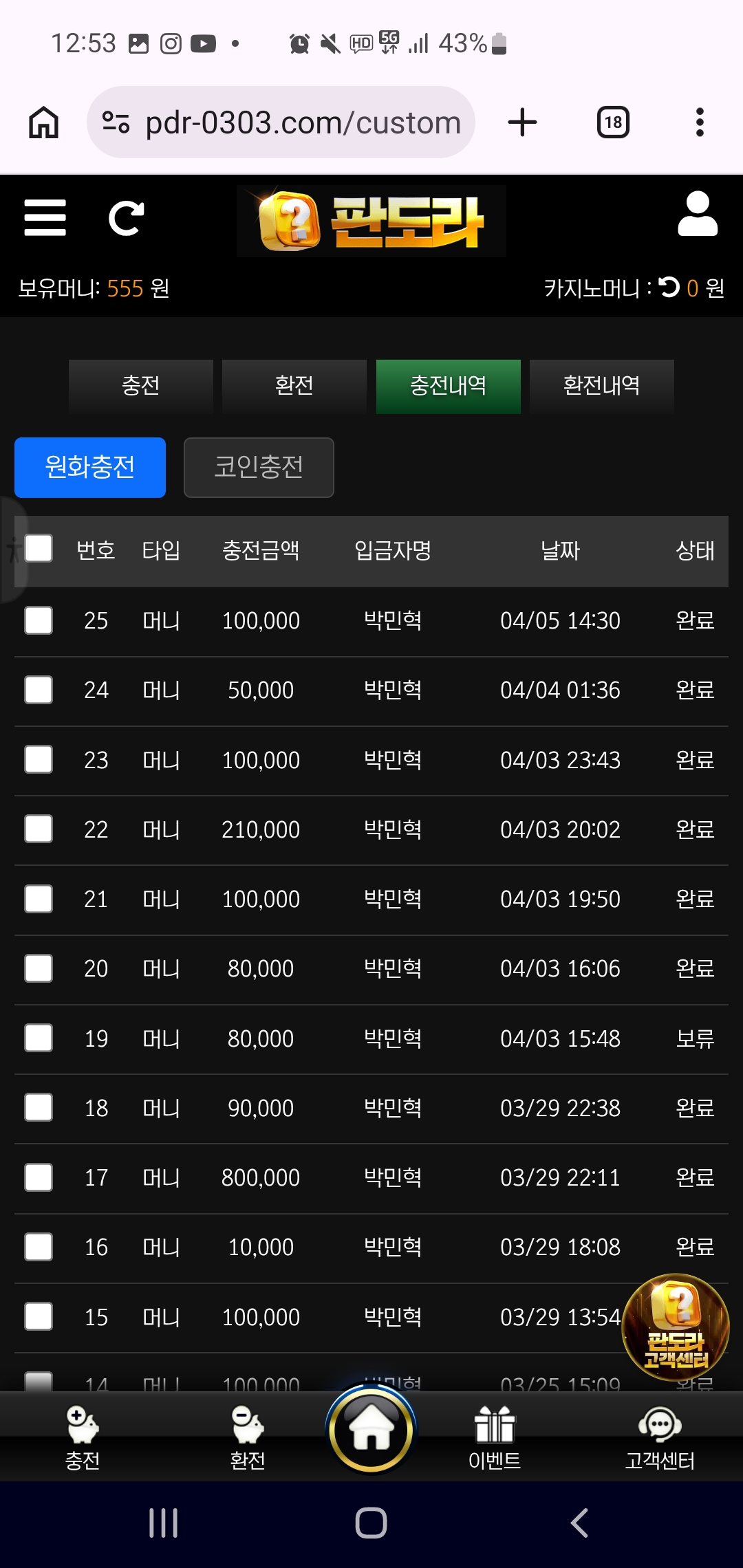Image resolution: width=743 pixels, height=1568 pixels.
Task: Open 고객센터 in the bottom navigation
Action: [660, 1437]
